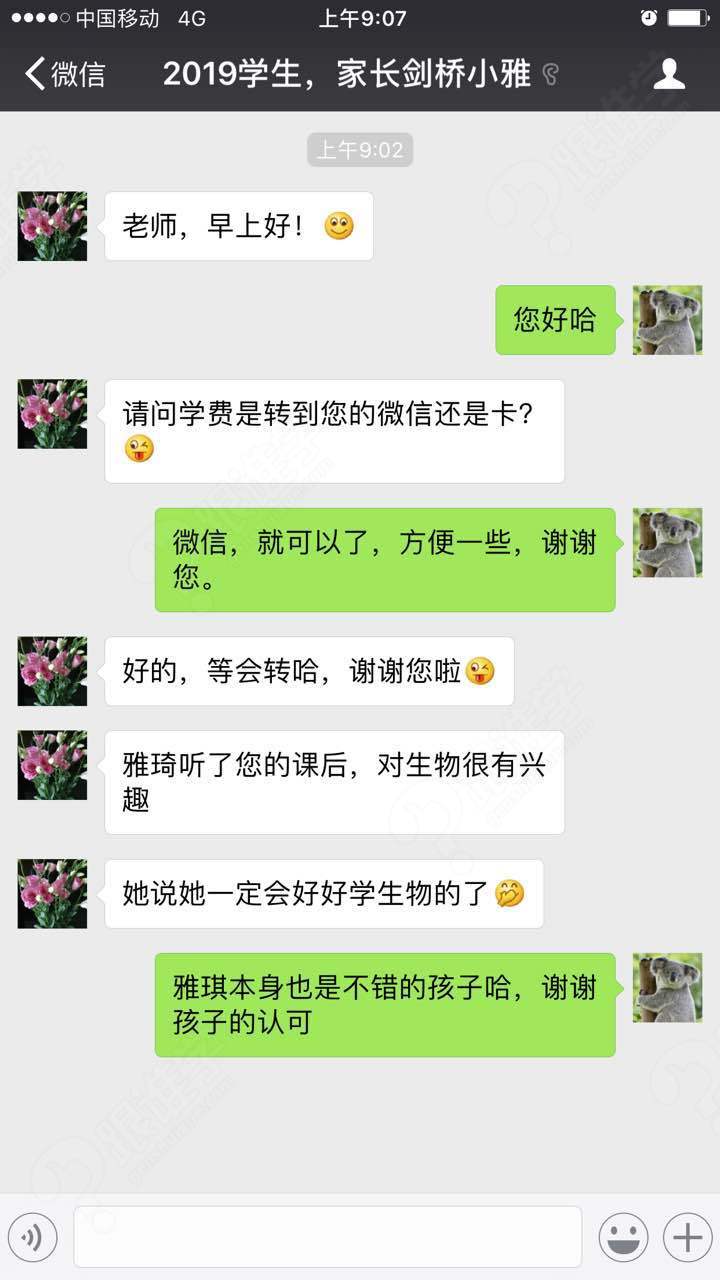The image size is (720, 1280).
Task: Open the emoji sticker panel
Action: [x=623, y=1237]
